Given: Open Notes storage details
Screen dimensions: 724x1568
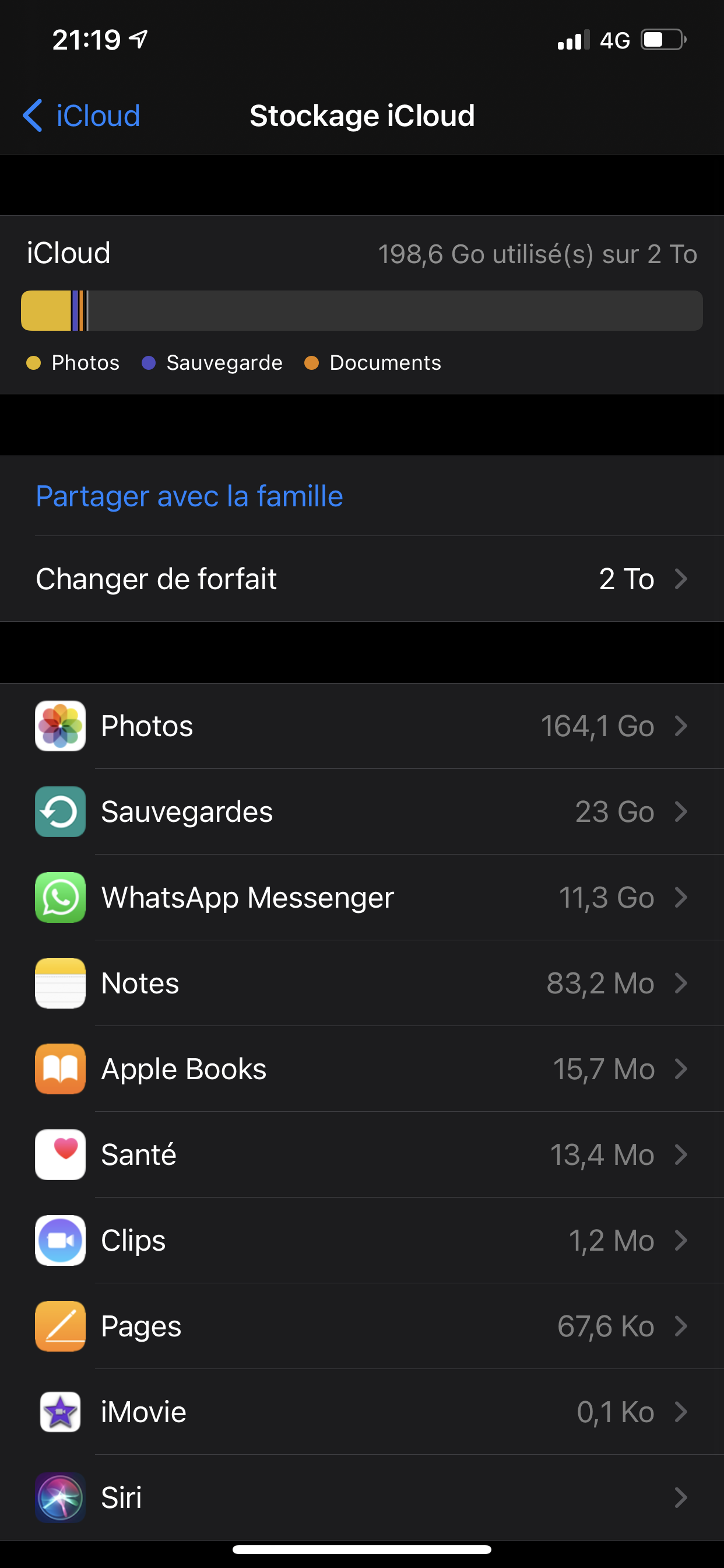Looking at the screenshot, I should point(361,984).
